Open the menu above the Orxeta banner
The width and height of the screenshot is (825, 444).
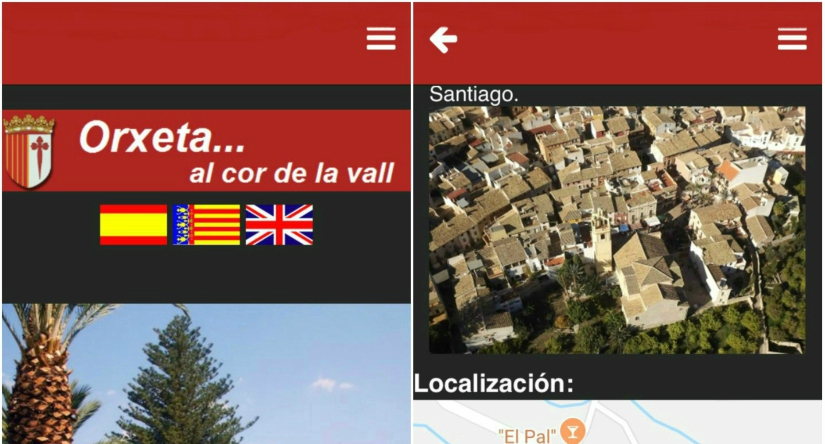(381, 39)
